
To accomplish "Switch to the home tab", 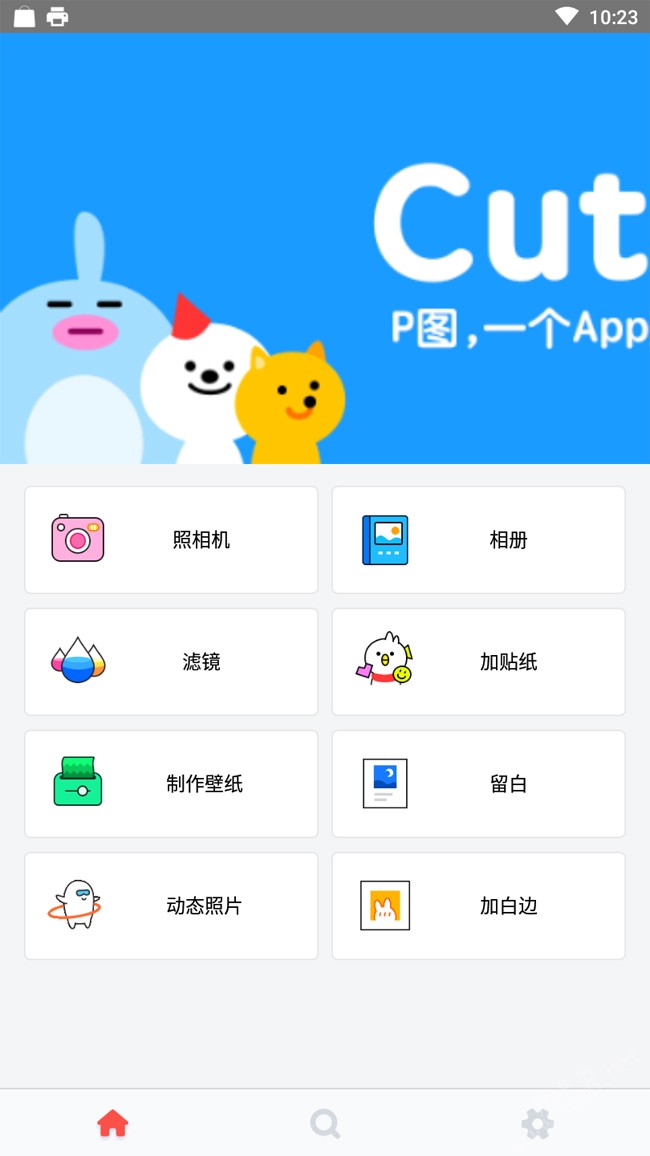I will click(x=113, y=1124).
